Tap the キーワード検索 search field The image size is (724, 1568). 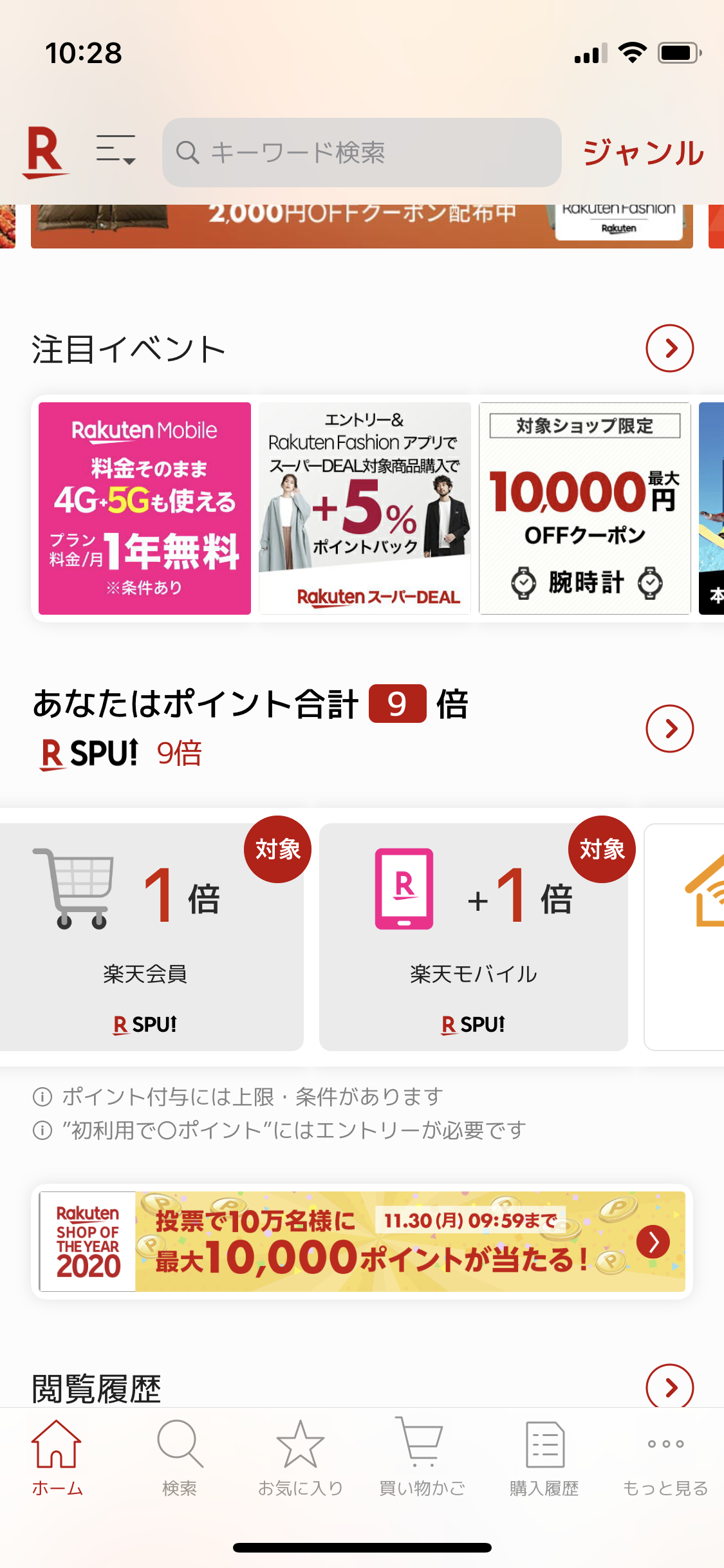tap(362, 153)
